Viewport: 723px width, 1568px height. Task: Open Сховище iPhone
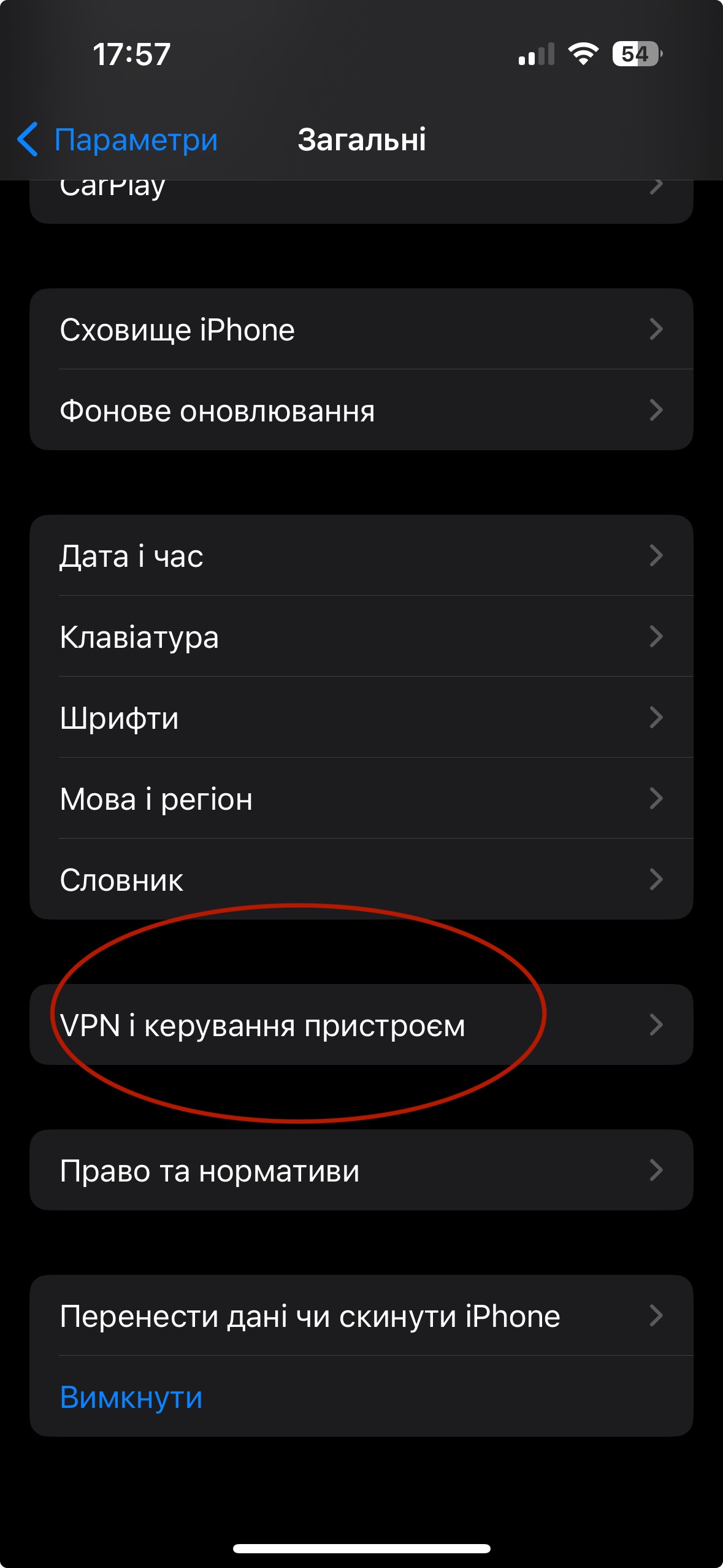pos(361,329)
